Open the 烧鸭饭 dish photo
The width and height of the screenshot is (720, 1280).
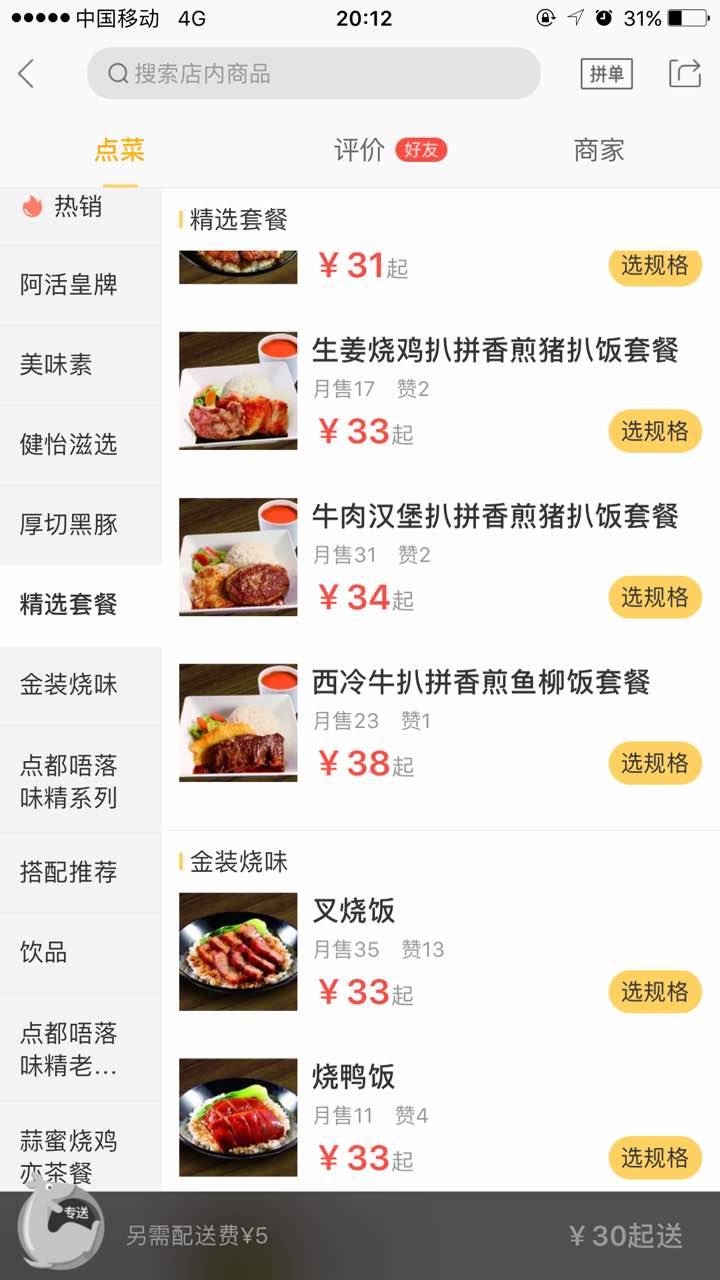click(x=238, y=1117)
